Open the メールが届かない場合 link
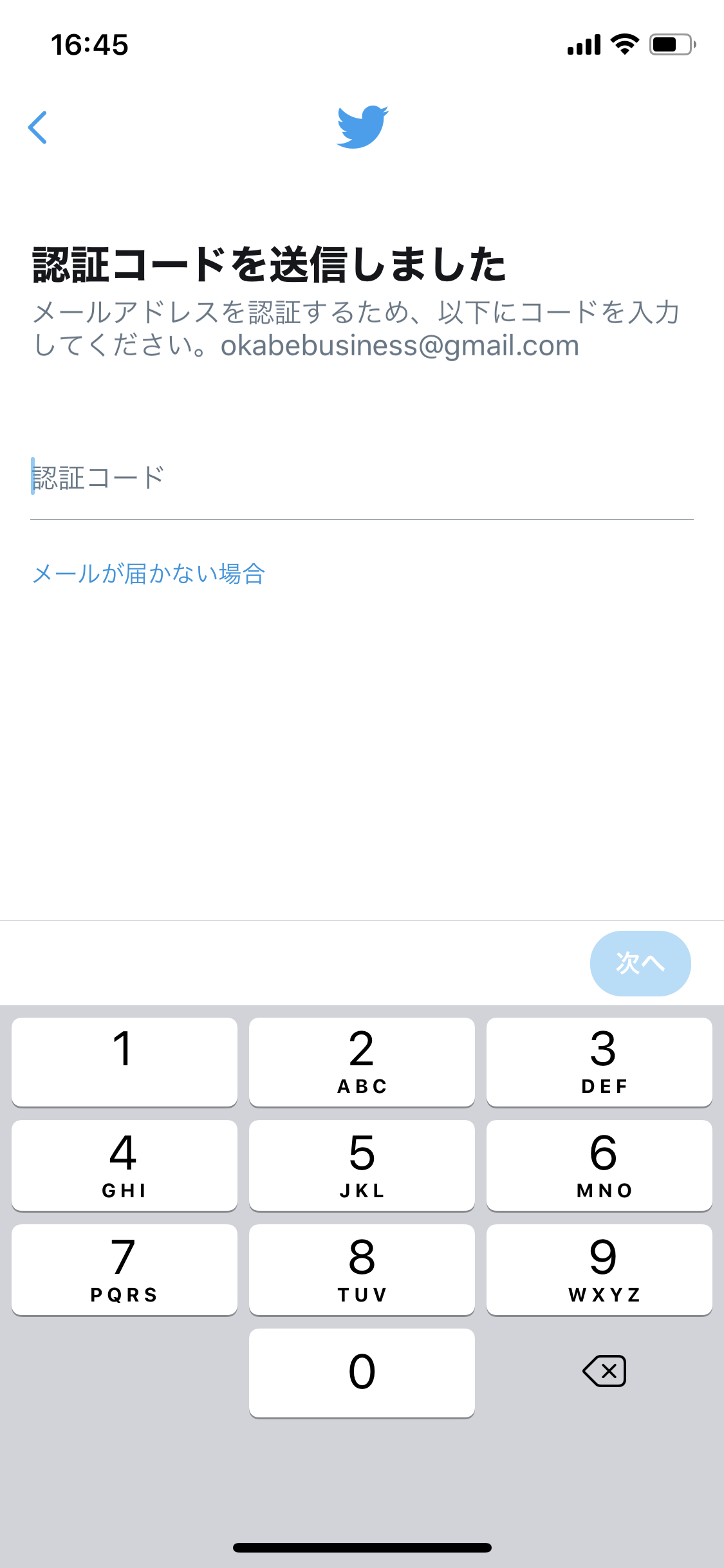This screenshot has width=724, height=1568. click(149, 574)
